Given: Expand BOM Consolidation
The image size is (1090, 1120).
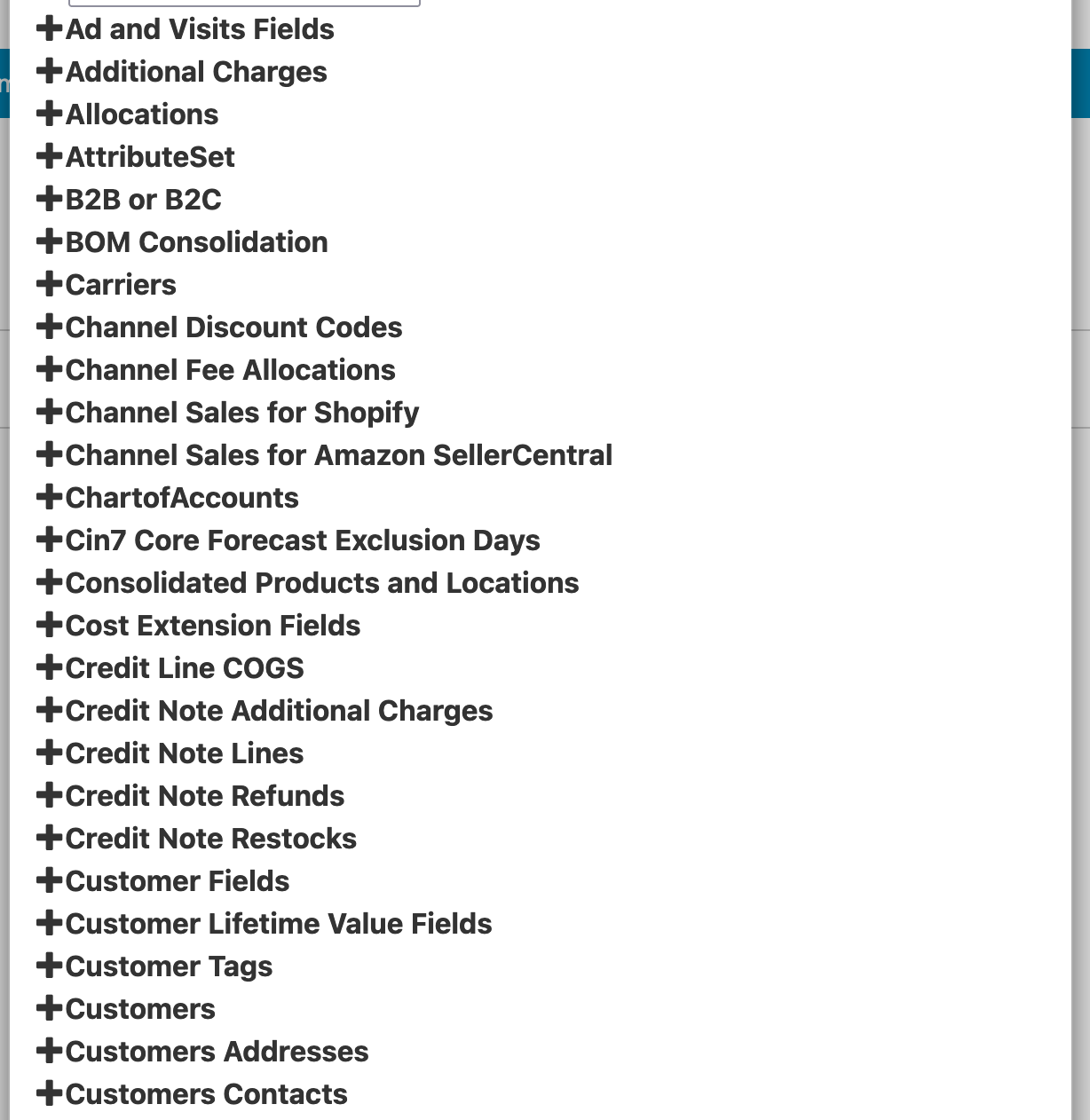Looking at the screenshot, I should (50, 241).
